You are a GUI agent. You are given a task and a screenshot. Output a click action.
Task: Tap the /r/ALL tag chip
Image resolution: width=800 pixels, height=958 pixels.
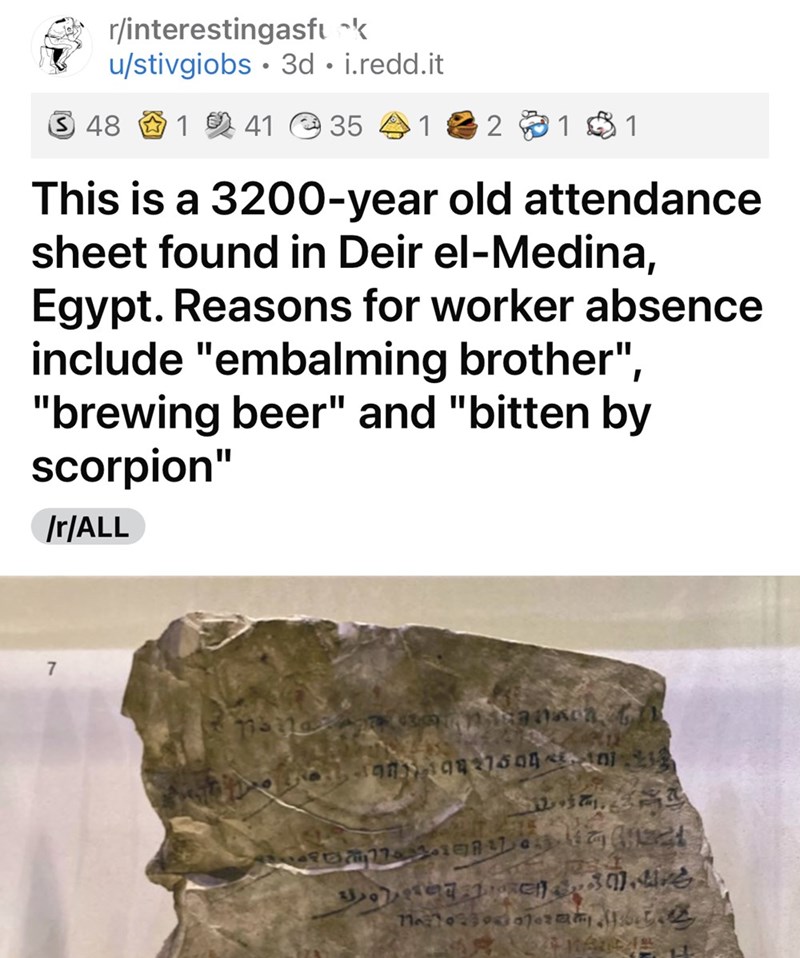(x=88, y=528)
